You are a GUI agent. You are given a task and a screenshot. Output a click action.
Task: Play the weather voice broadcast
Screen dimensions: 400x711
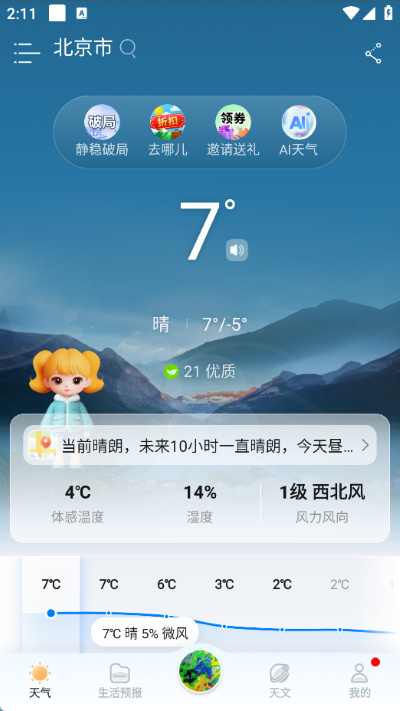(237, 250)
